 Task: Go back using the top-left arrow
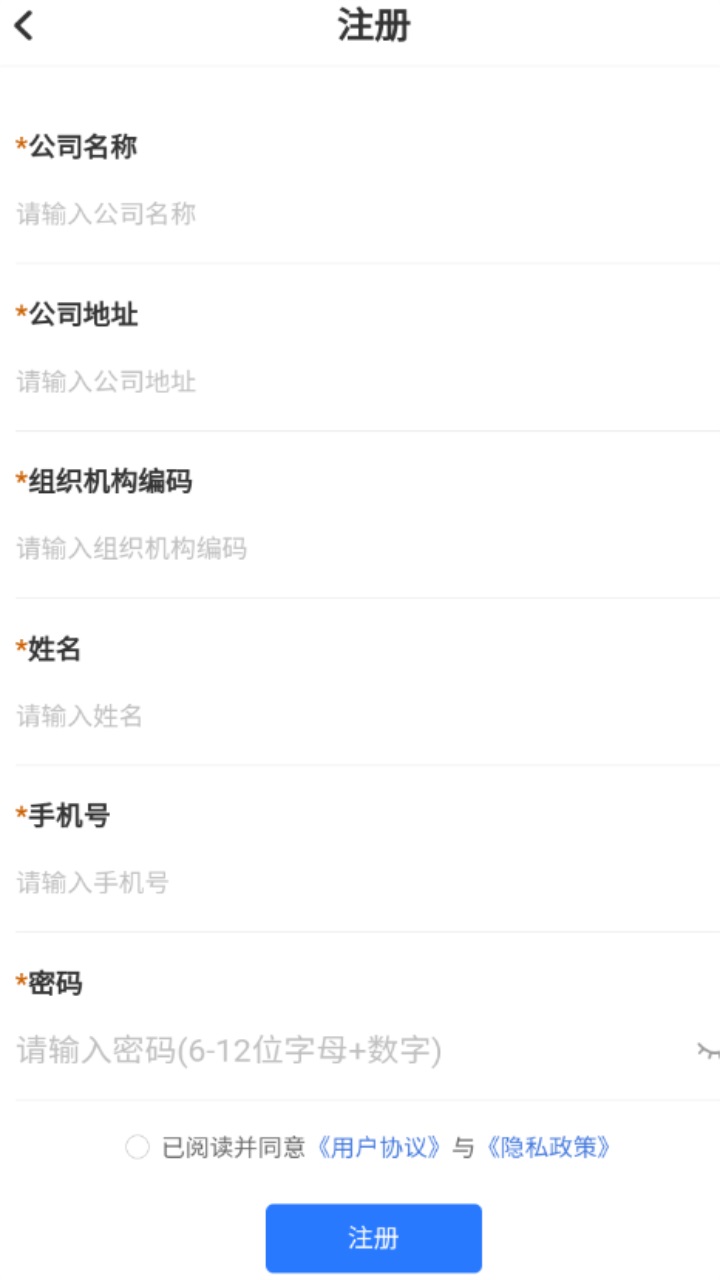24,25
